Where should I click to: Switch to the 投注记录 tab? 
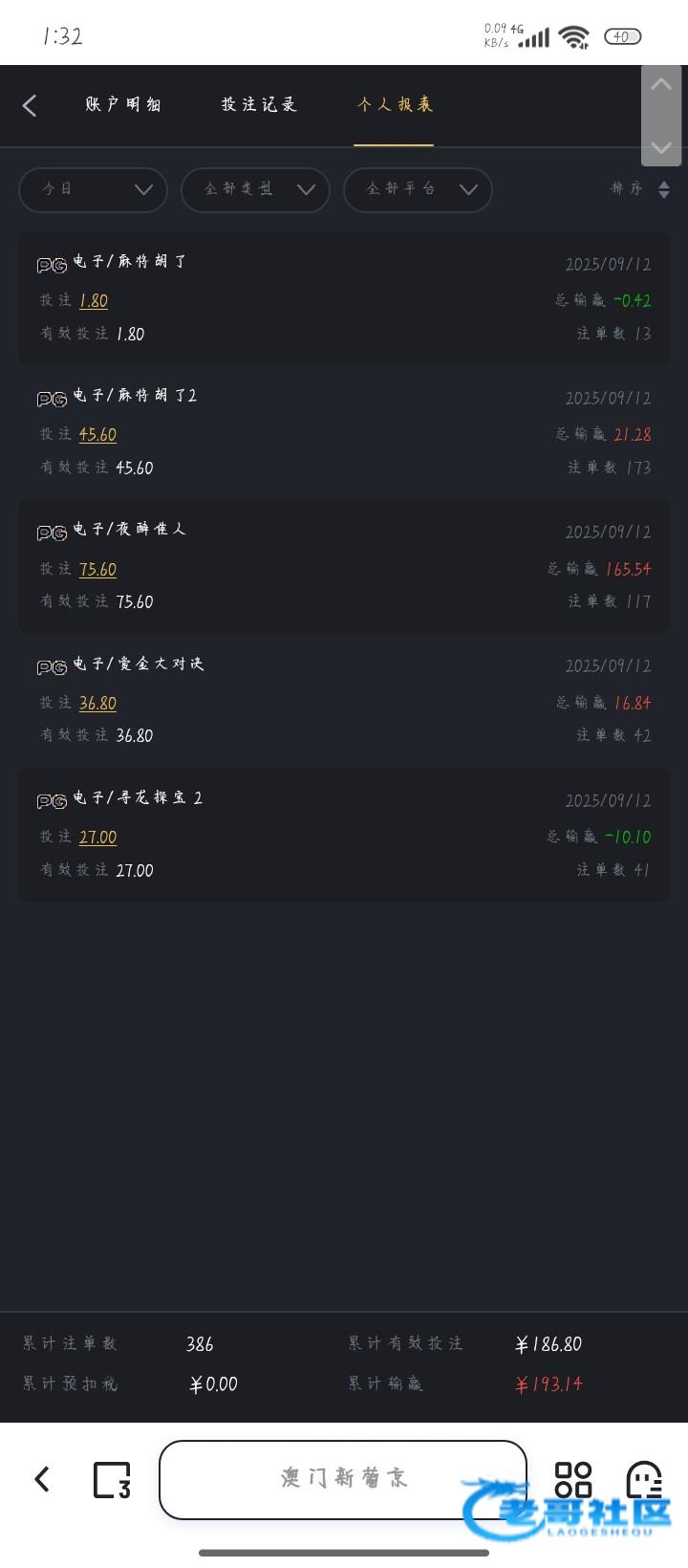click(x=259, y=104)
